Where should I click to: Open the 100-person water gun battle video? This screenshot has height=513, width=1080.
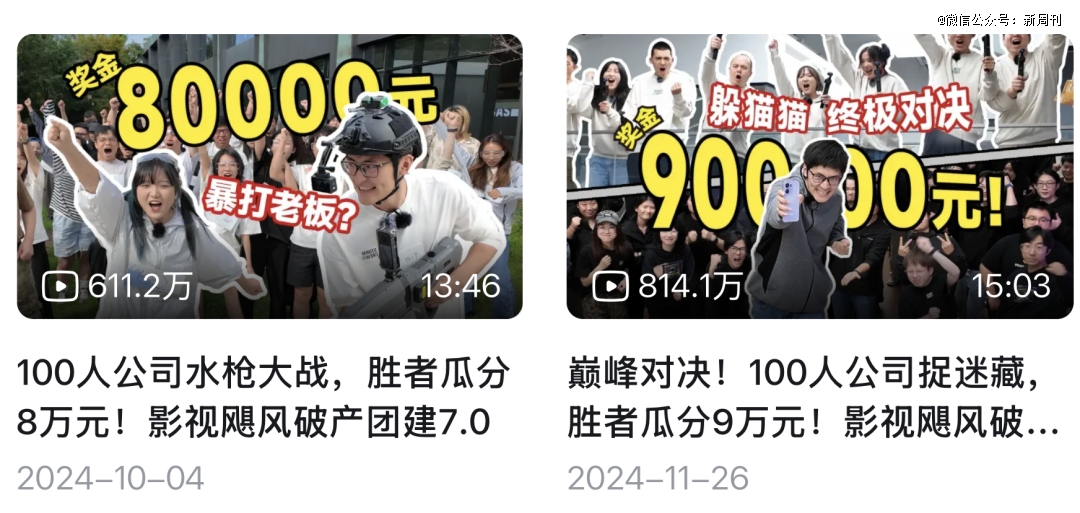[269, 177]
